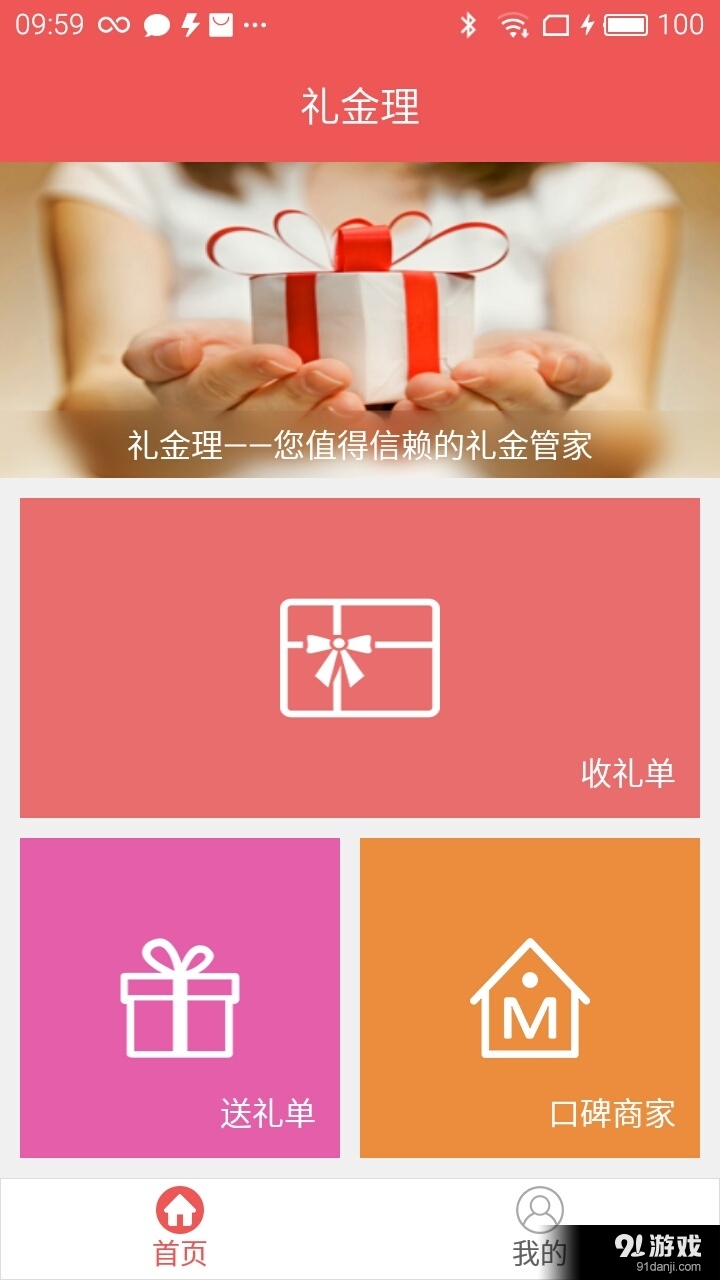Screen dimensions: 720x1280
Task: Switch to the 我的 profile tab
Action: (539, 1227)
